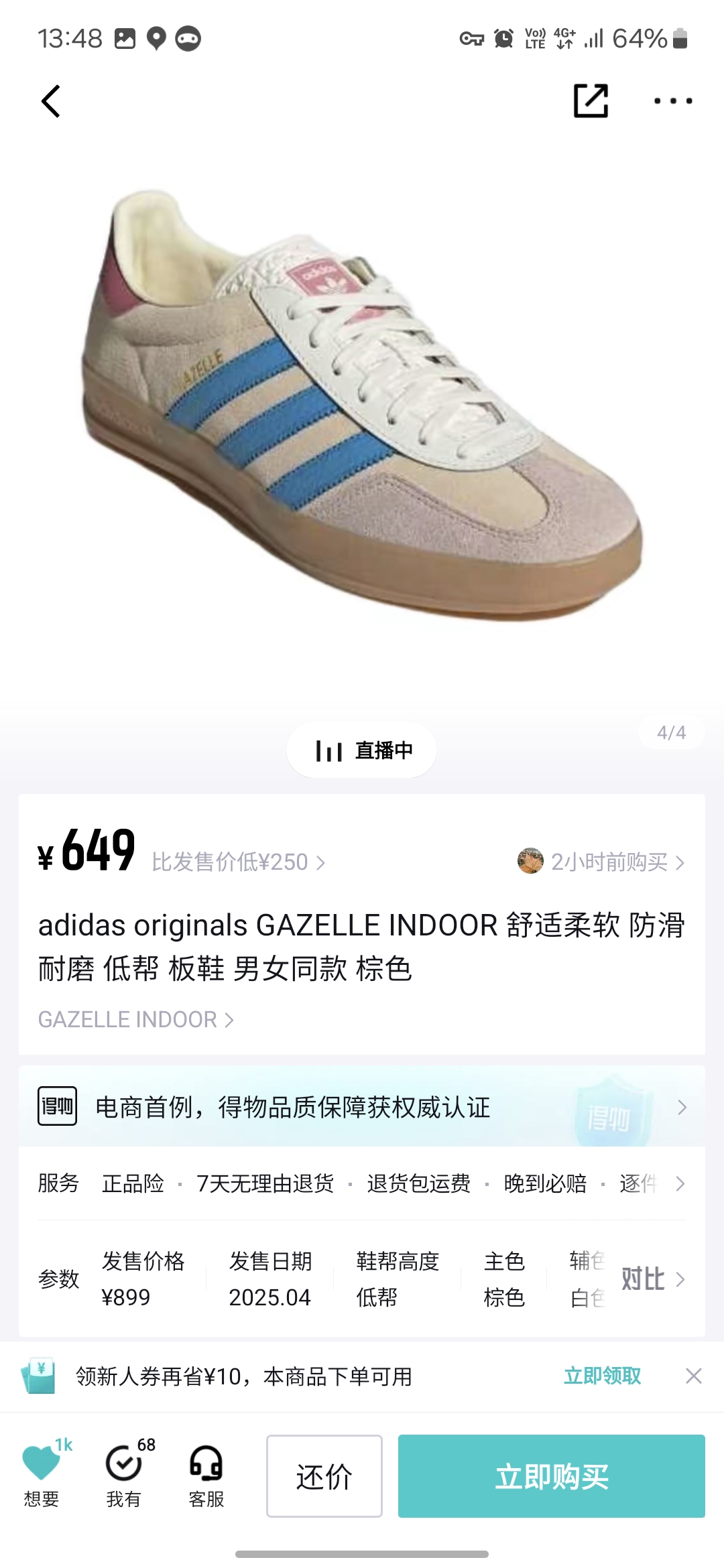Open the 得物品质保障获权威认证 banner
Image resolution: width=724 pixels, height=1568 pixels.
[x=362, y=1108]
